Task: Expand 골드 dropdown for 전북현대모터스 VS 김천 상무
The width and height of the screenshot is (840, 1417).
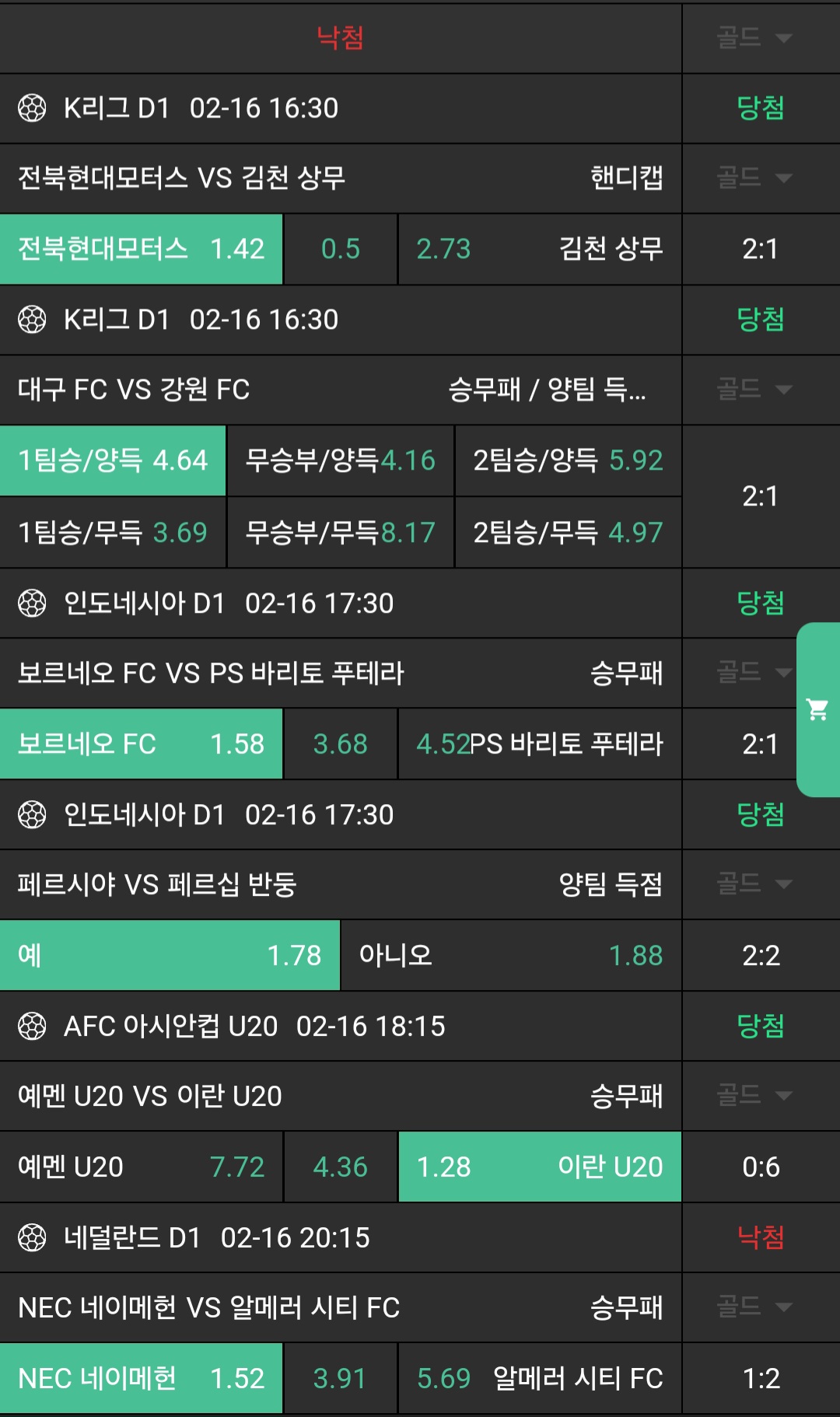Action: [754, 178]
